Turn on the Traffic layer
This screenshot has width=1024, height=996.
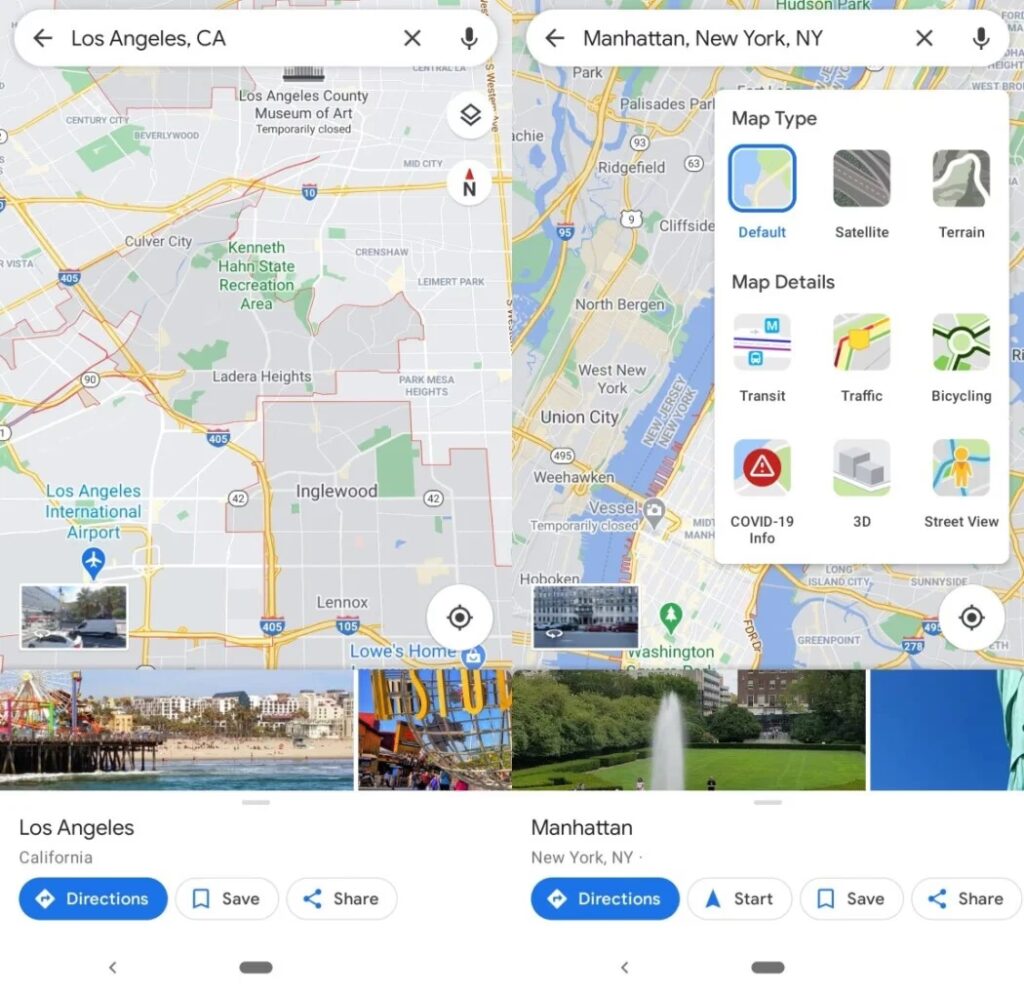coord(861,344)
